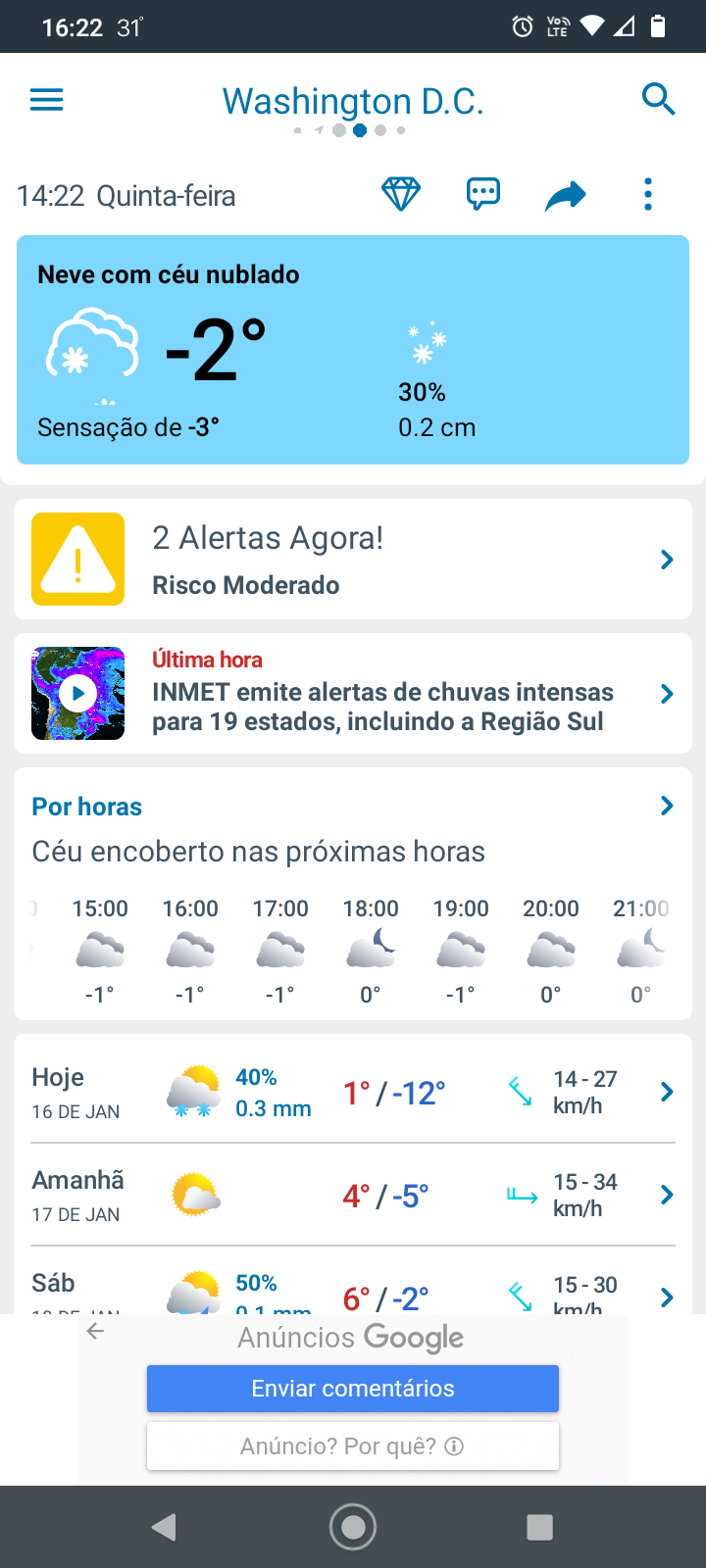The image size is (706, 1568).
Task: Open the Sáb daily forecast row
Action: click(353, 1282)
